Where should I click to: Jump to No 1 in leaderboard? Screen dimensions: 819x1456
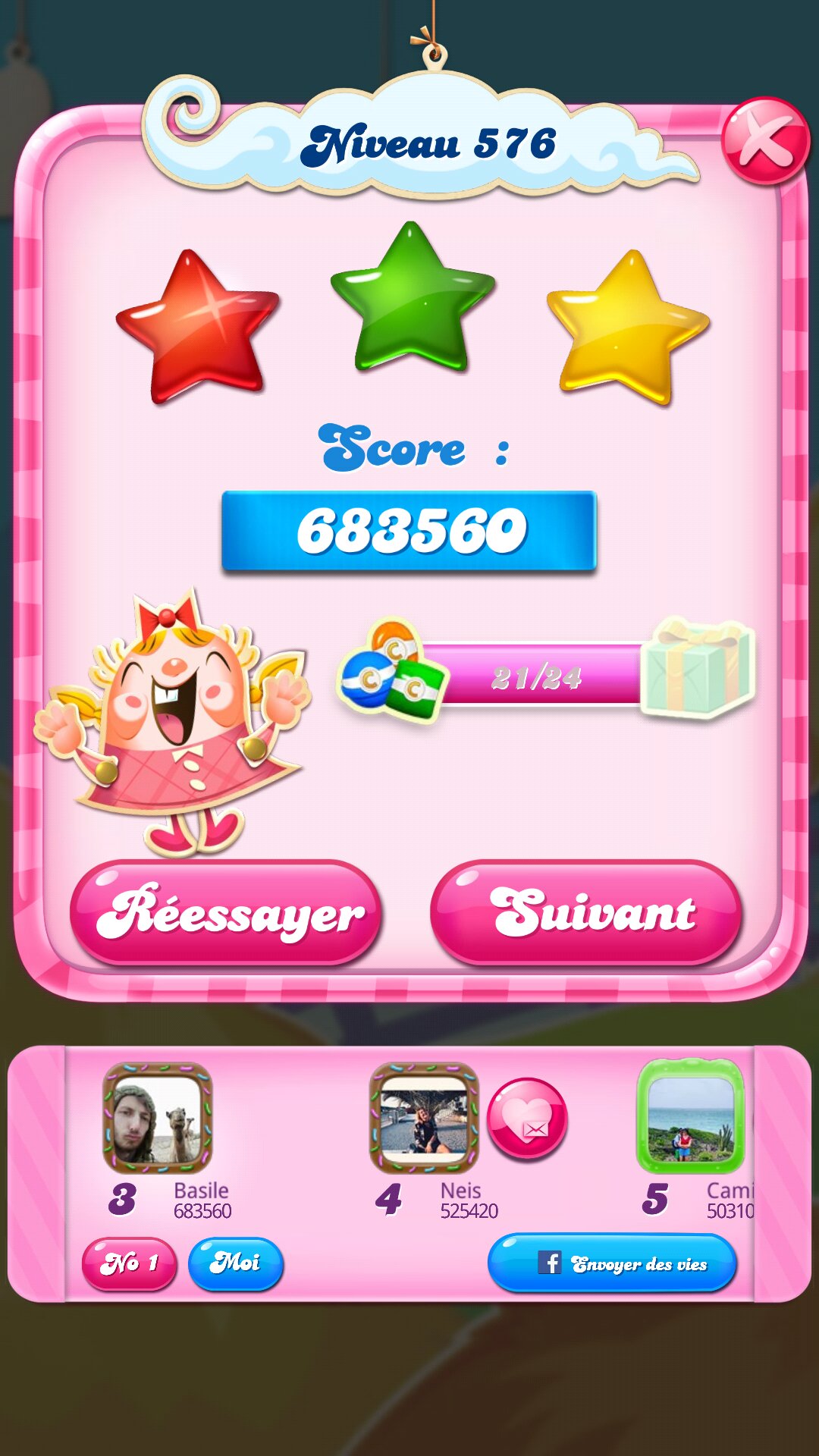[x=129, y=1263]
